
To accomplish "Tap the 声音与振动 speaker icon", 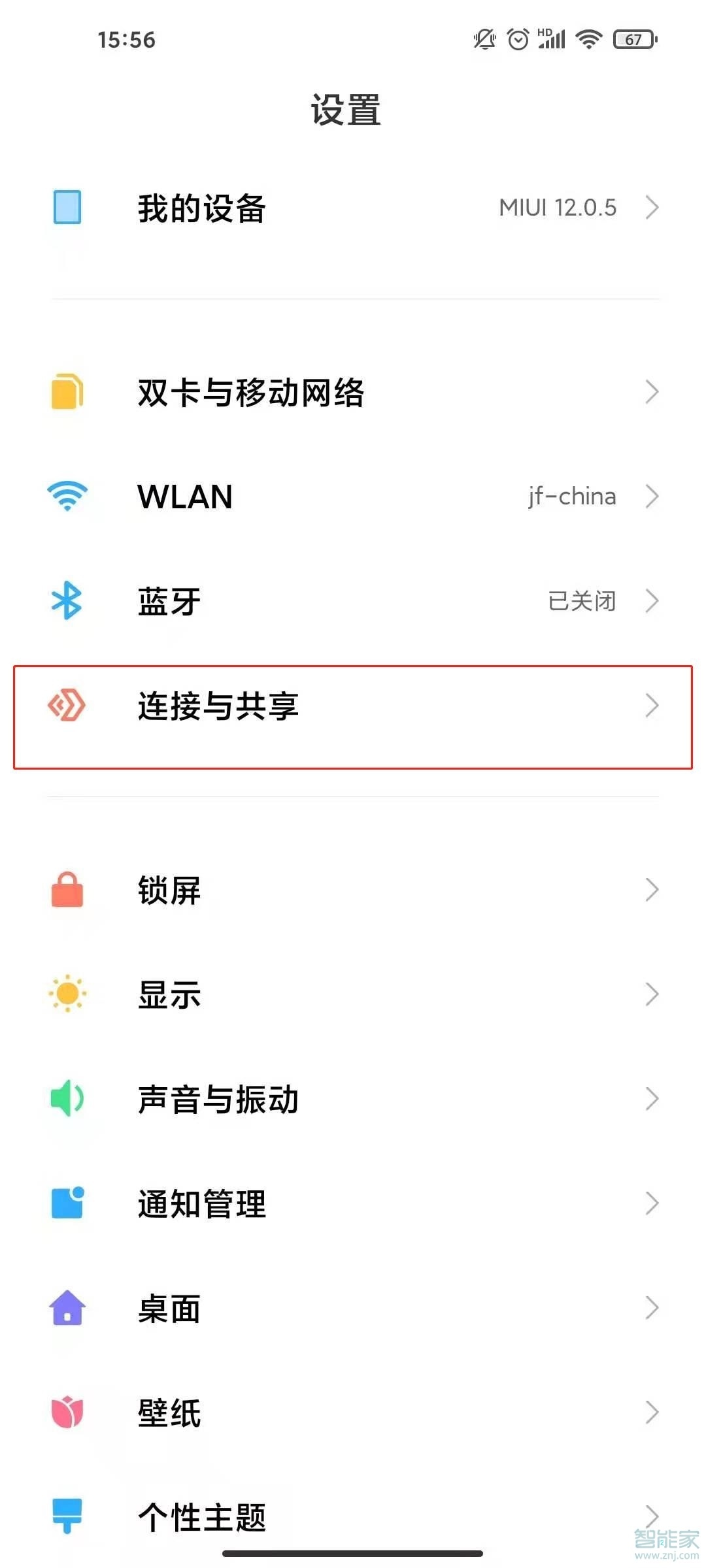I will tap(66, 1099).
